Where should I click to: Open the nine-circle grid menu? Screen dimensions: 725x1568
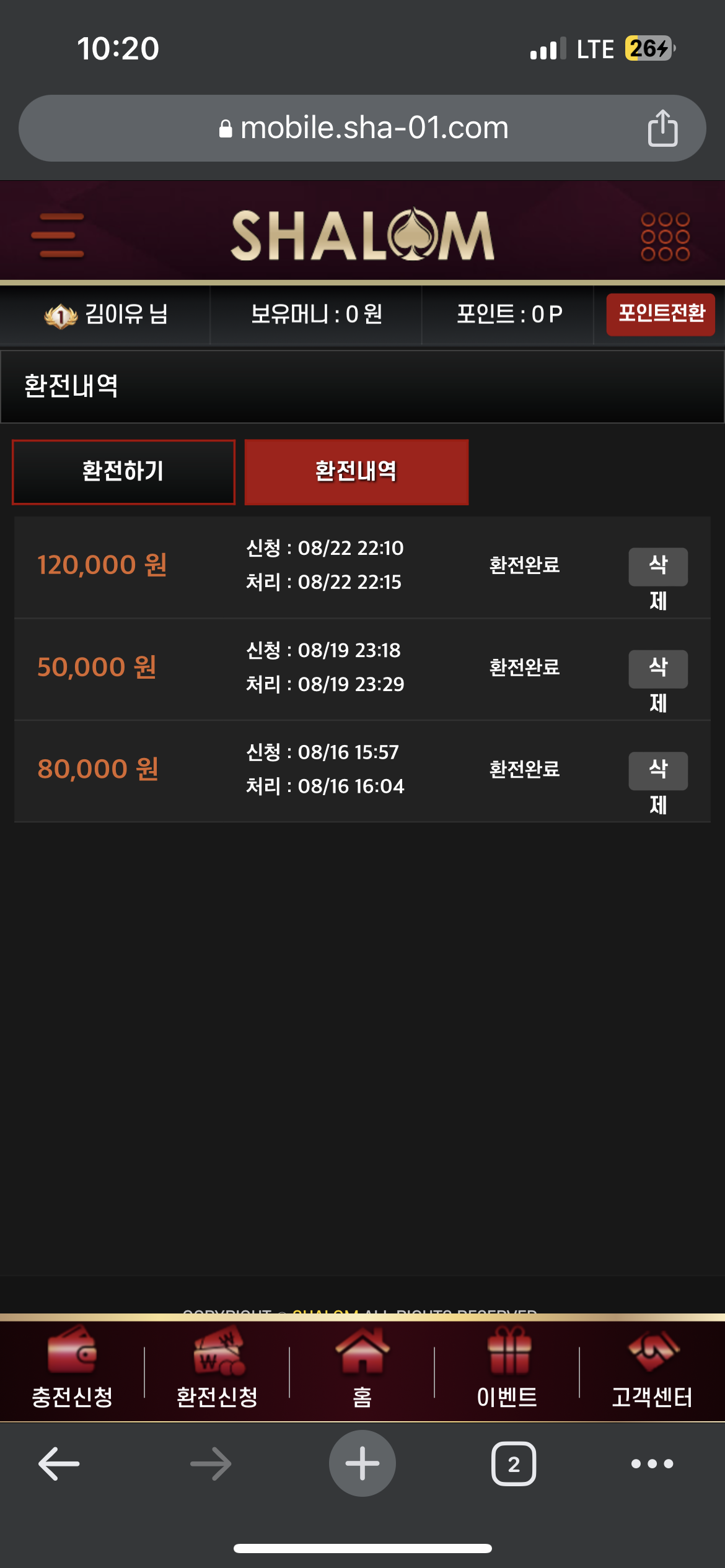[x=665, y=237]
